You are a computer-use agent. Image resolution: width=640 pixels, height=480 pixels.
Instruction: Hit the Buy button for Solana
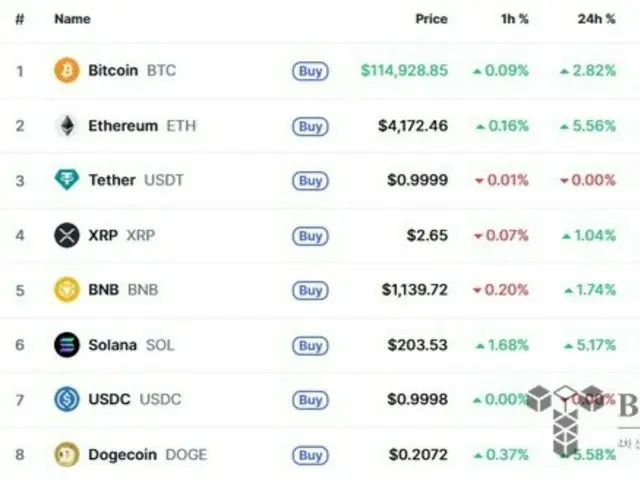(x=310, y=345)
